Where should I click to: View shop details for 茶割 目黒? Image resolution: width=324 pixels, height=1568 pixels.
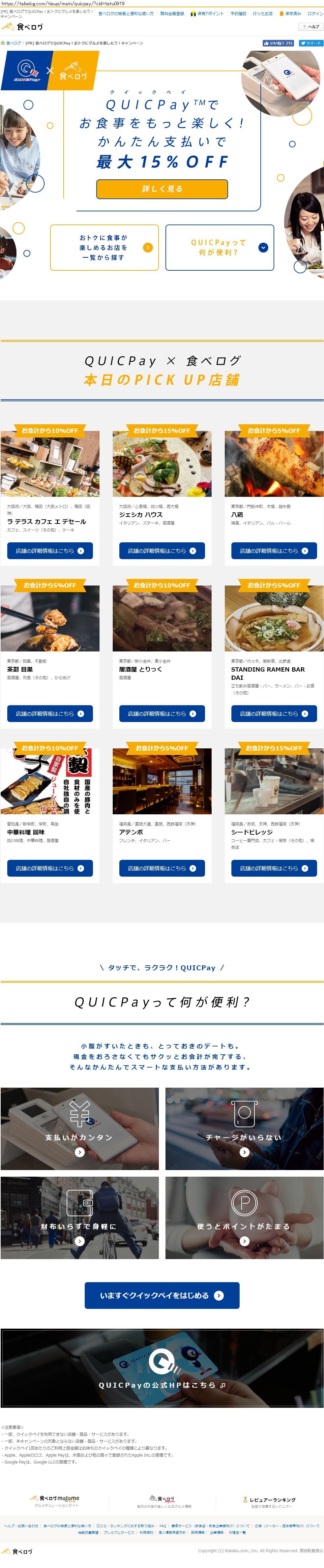click(x=50, y=713)
